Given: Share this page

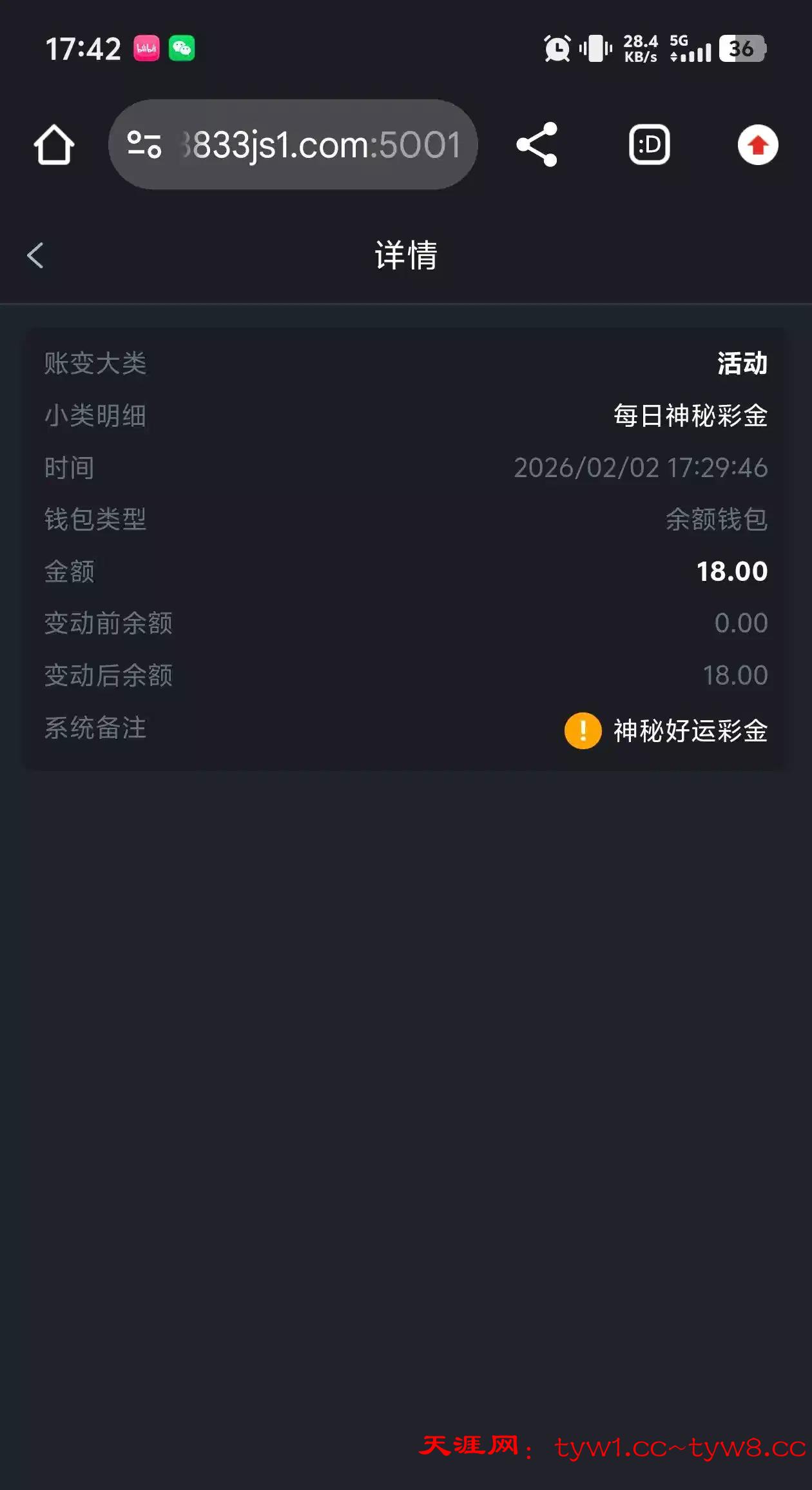Looking at the screenshot, I should tap(537, 145).
